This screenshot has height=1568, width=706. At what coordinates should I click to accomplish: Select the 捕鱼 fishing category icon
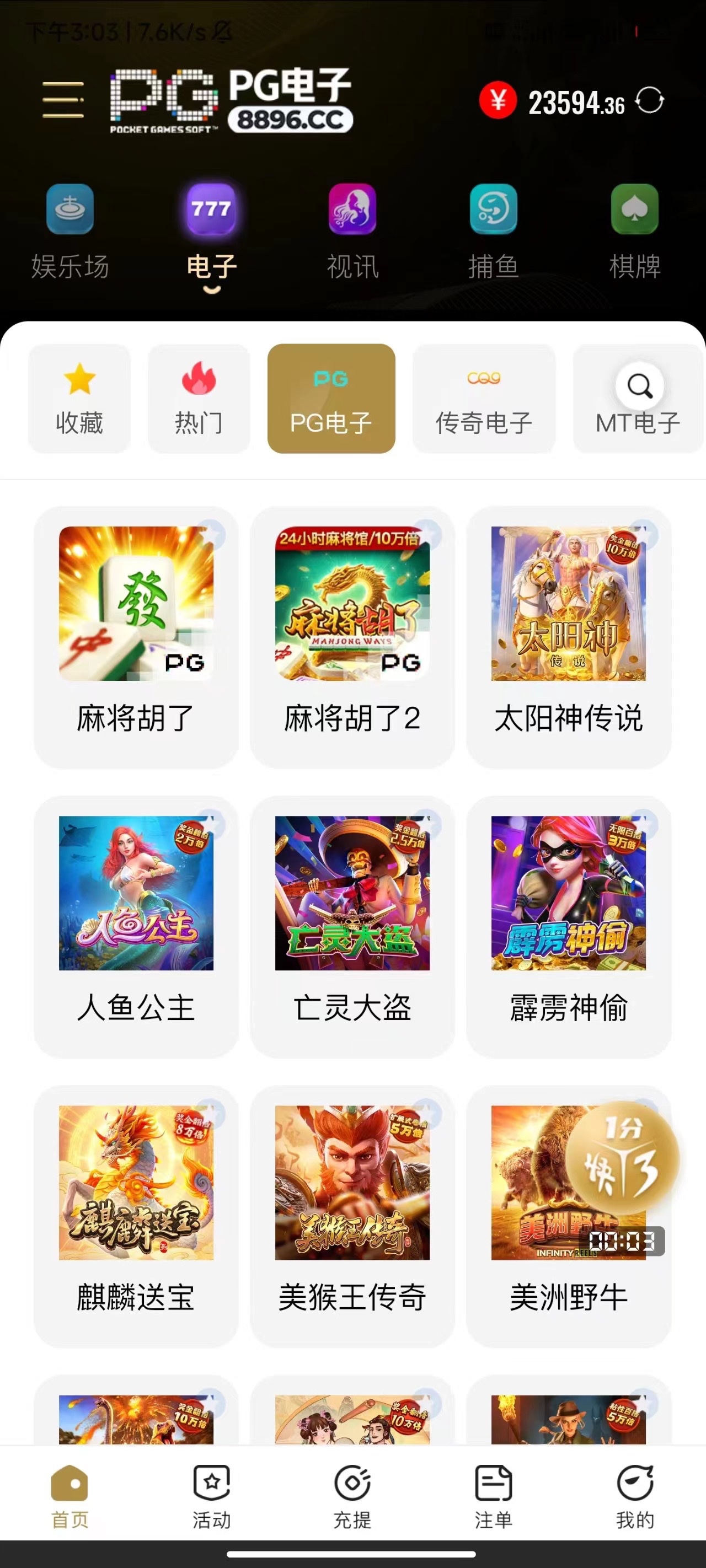[x=494, y=210]
